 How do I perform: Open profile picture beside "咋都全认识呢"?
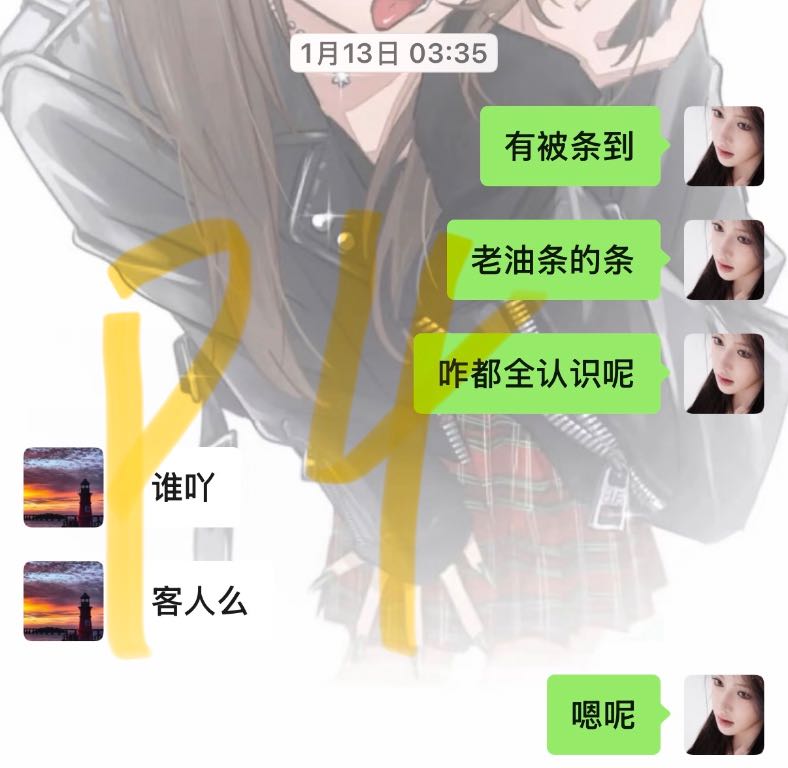pyautogui.click(x=724, y=374)
